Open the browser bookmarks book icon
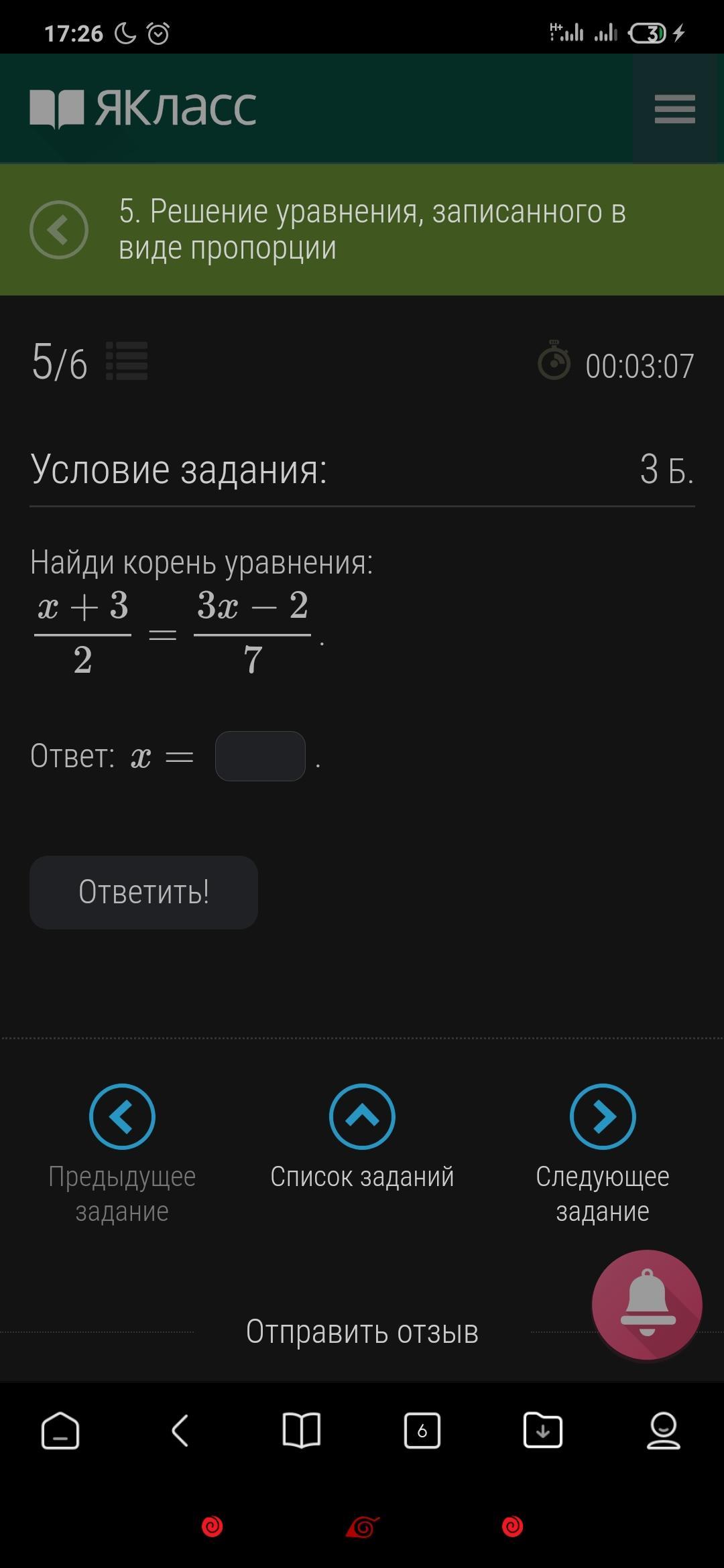This screenshot has height=1568, width=724. point(302,1431)
